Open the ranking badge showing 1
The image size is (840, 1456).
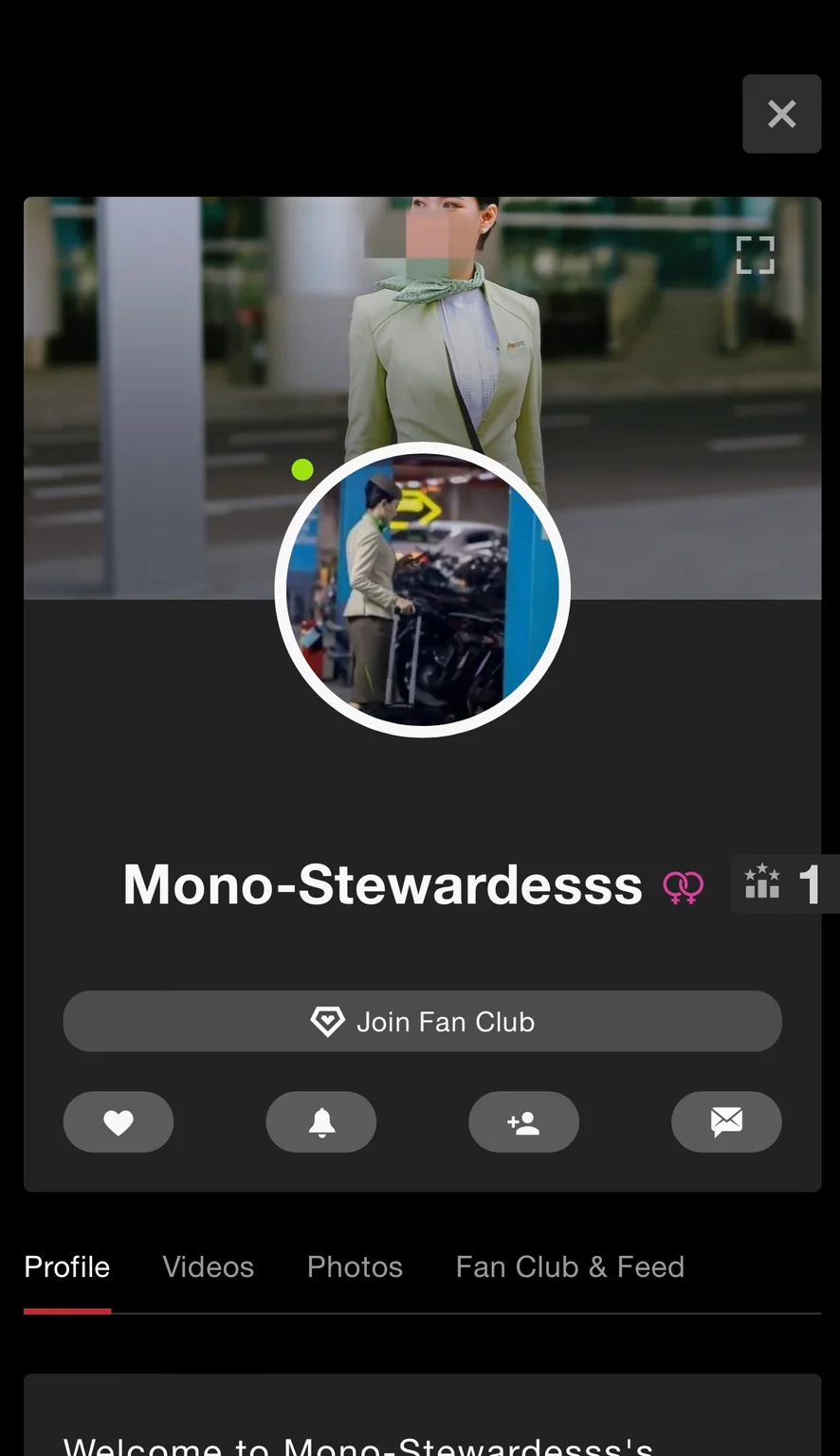[783, 883]
